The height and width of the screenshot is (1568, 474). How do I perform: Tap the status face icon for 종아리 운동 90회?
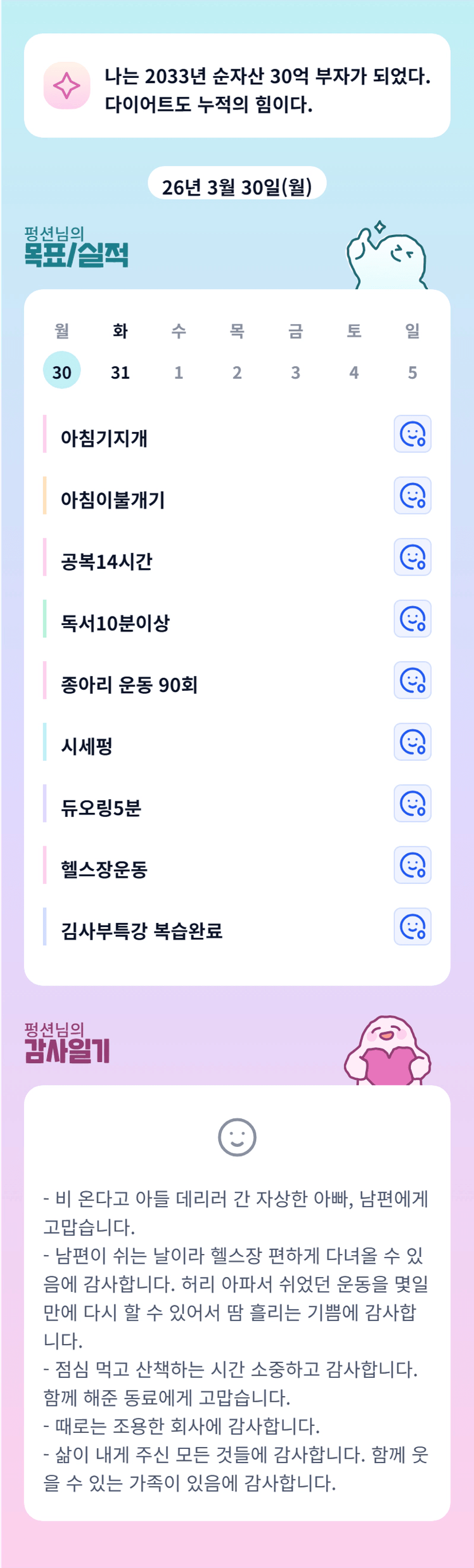[x=413, y=680]
